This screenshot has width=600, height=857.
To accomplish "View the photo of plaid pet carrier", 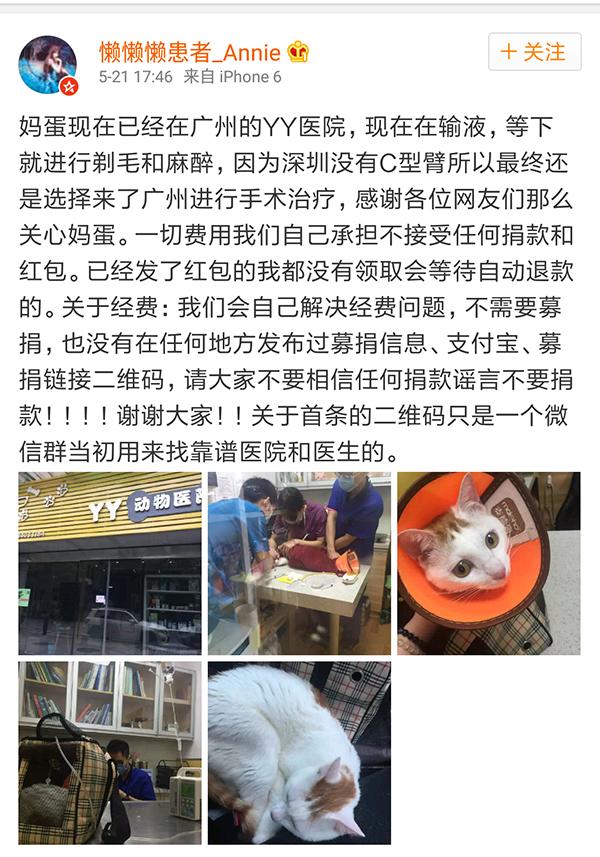I will (x=109, y=752).
